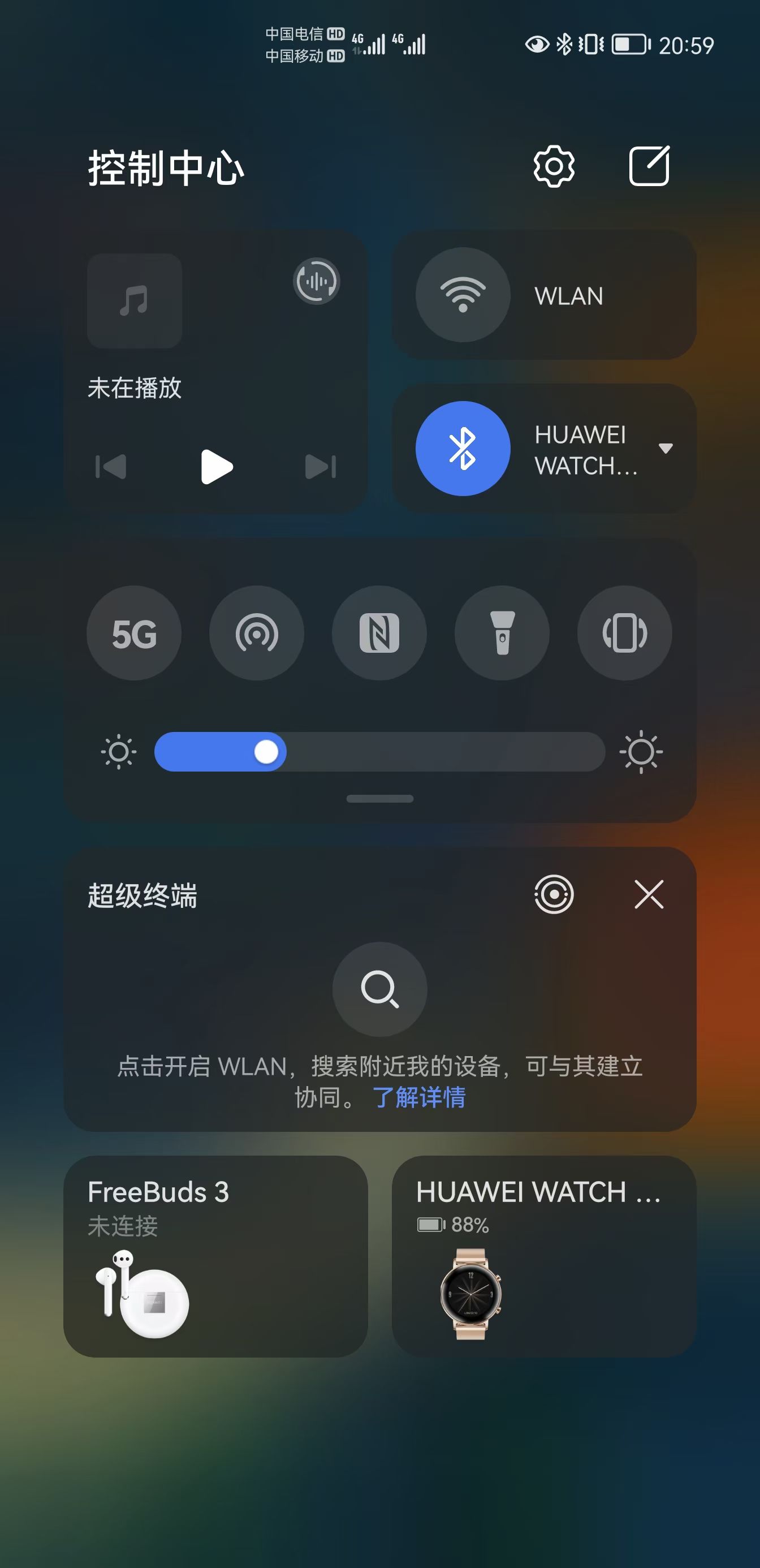760x1568 pixels.
Task: Close the 超级终端 panel
Action: point(649,895)
